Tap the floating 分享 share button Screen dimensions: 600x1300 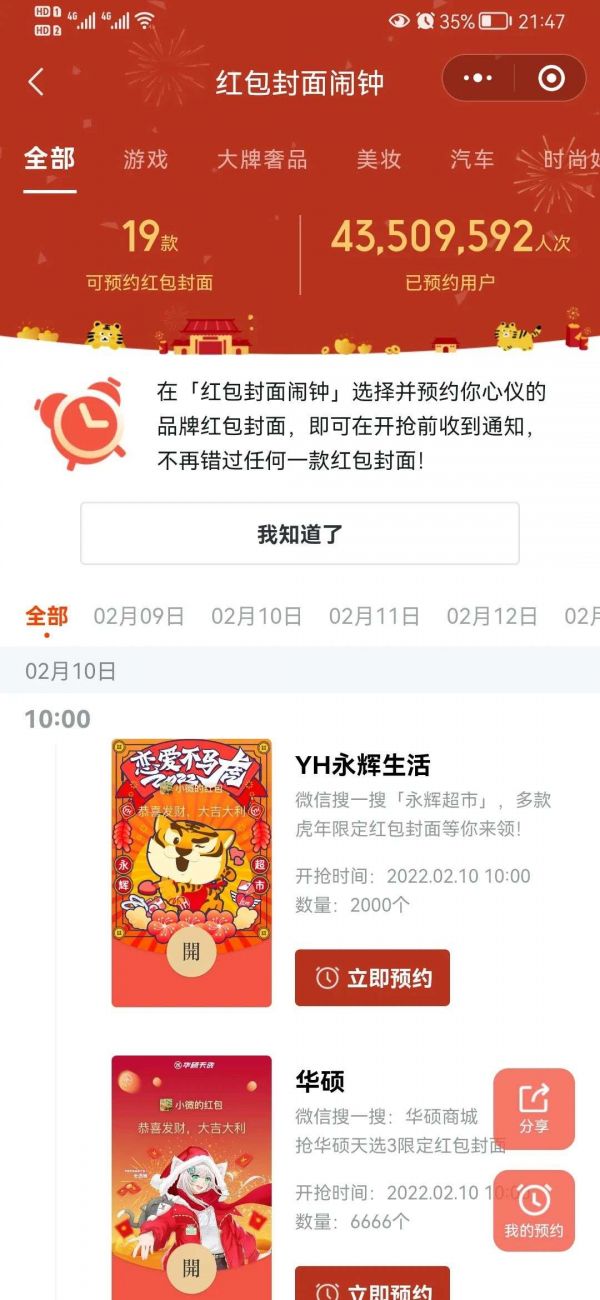click(x=534, y=1109)
